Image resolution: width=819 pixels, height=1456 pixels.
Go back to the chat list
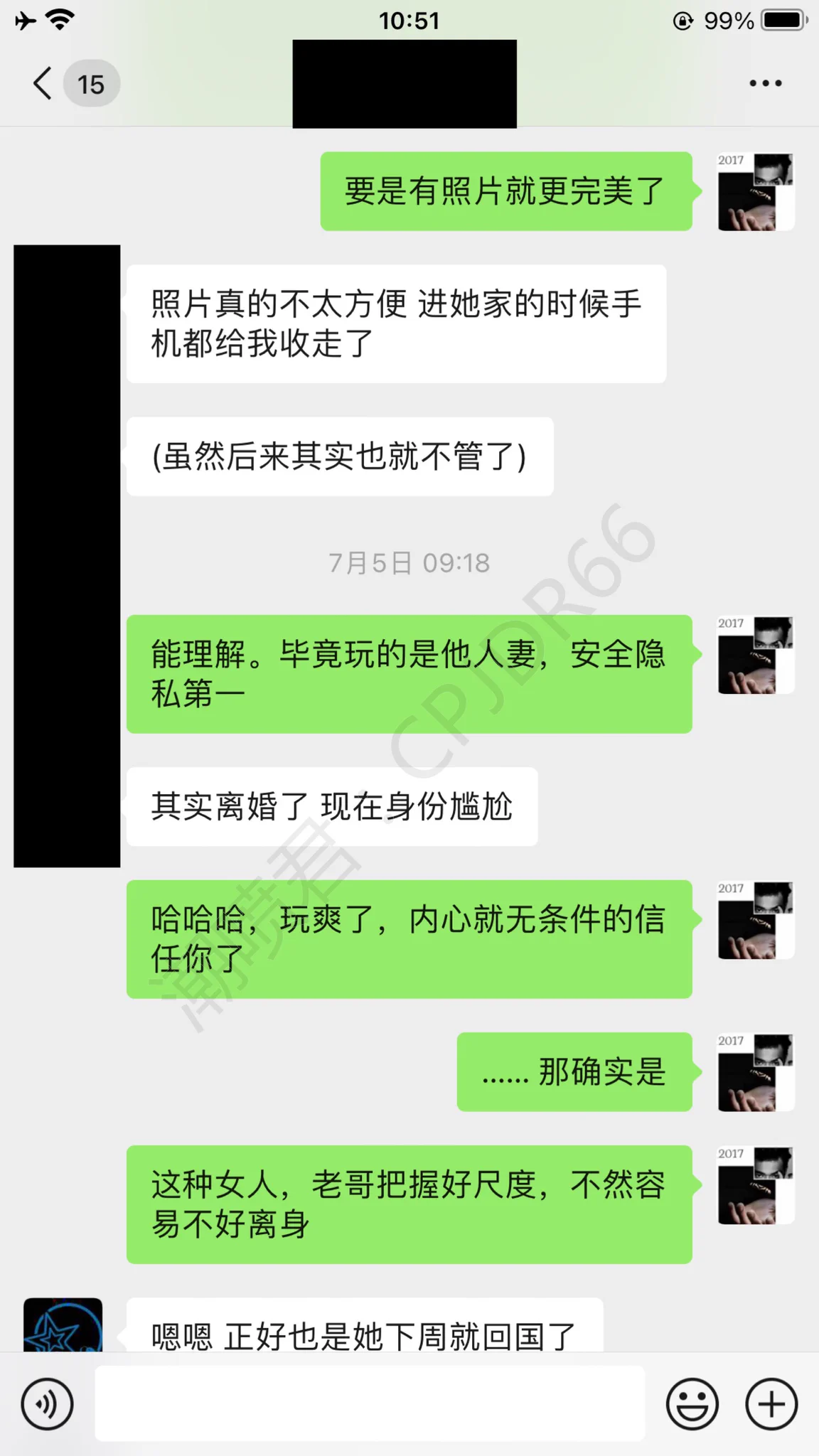click(44, 84)
